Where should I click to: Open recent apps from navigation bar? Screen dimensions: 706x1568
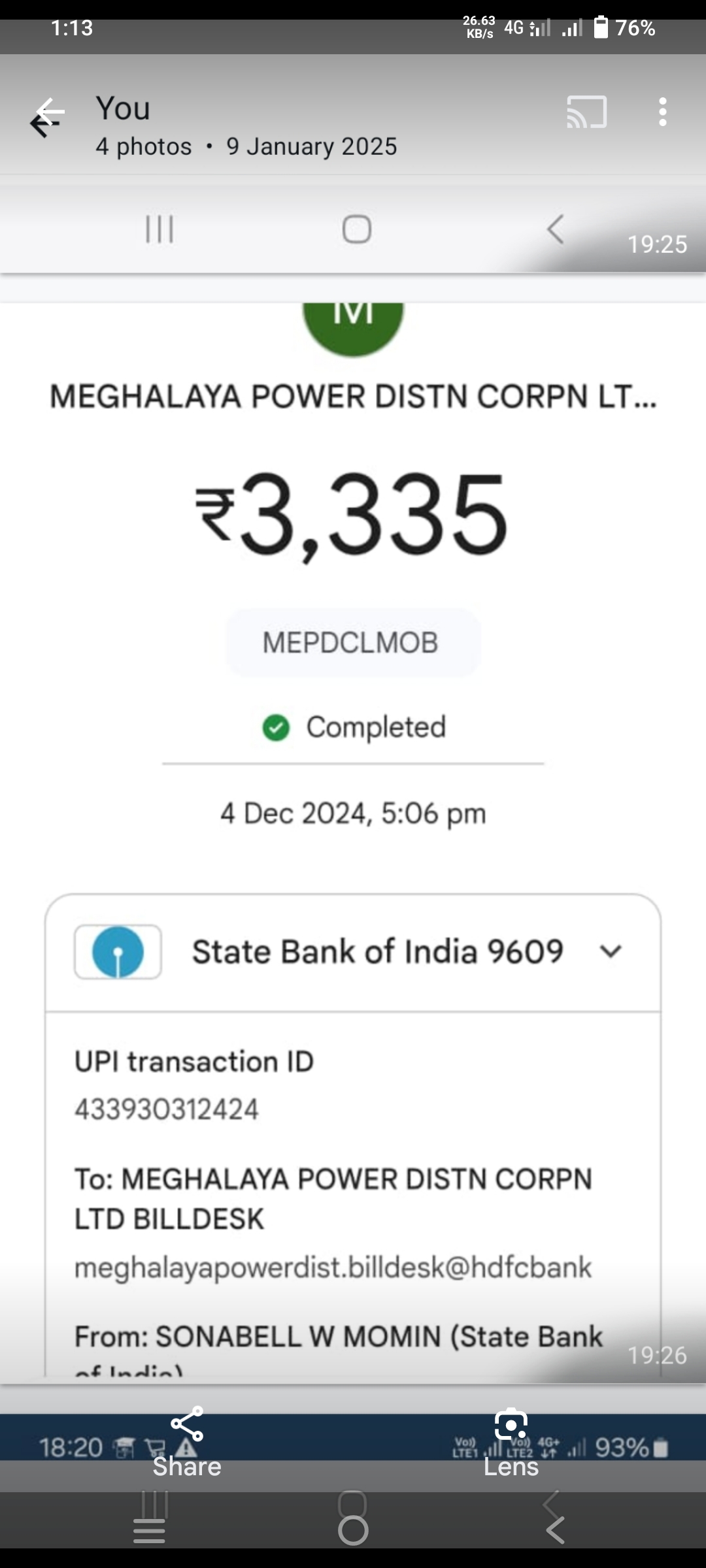point(149,1530)
